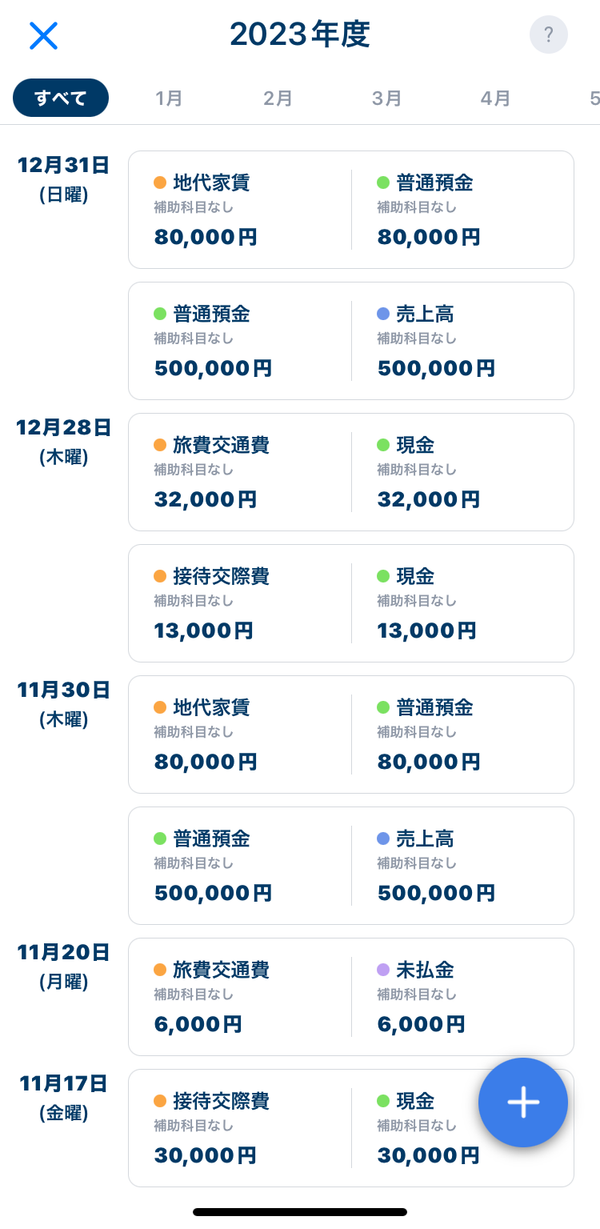Open the 12月28日 旅費交通費 32,000円 entry
The width and height of the screenshot is (600, 1229).
click(351, 472)
